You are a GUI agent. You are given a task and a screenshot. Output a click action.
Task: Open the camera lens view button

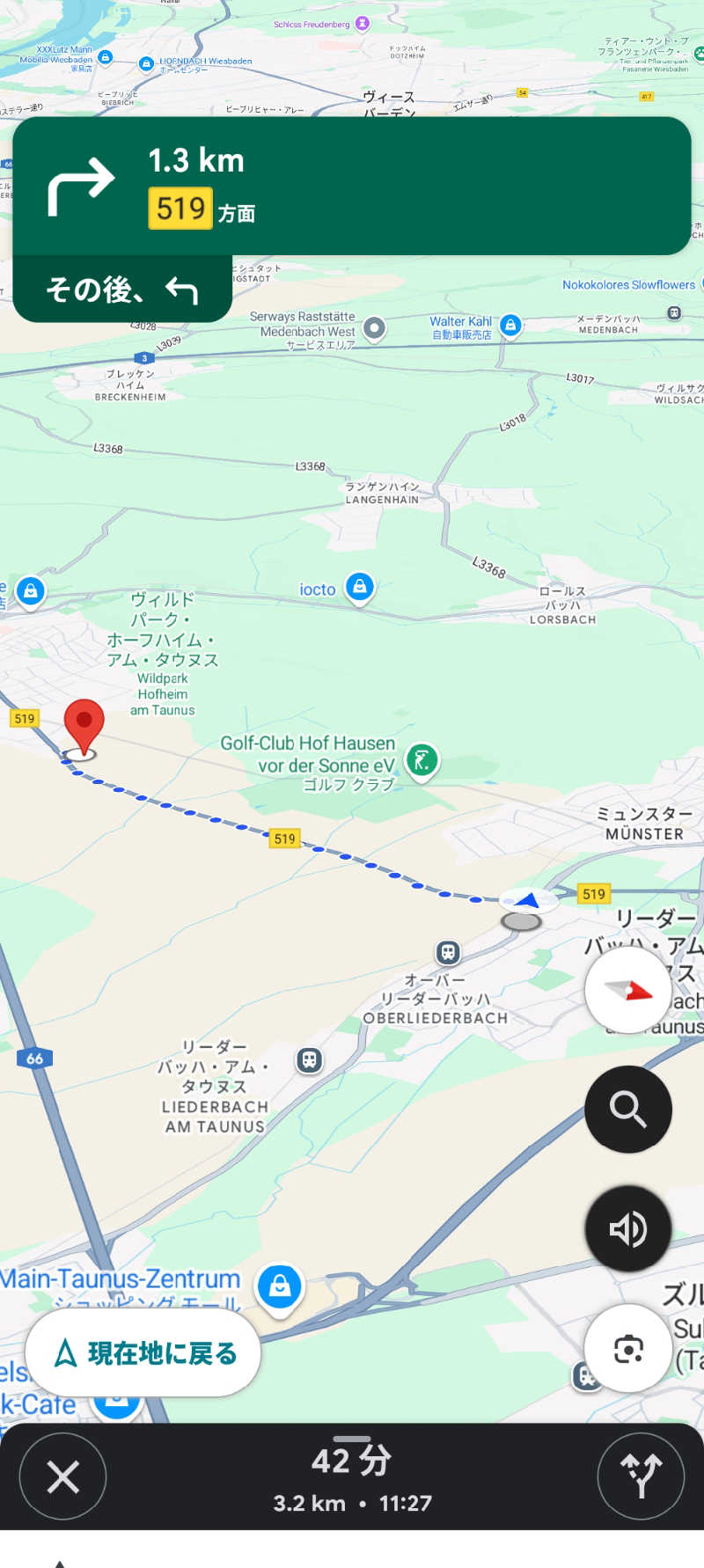point(628,1348)
